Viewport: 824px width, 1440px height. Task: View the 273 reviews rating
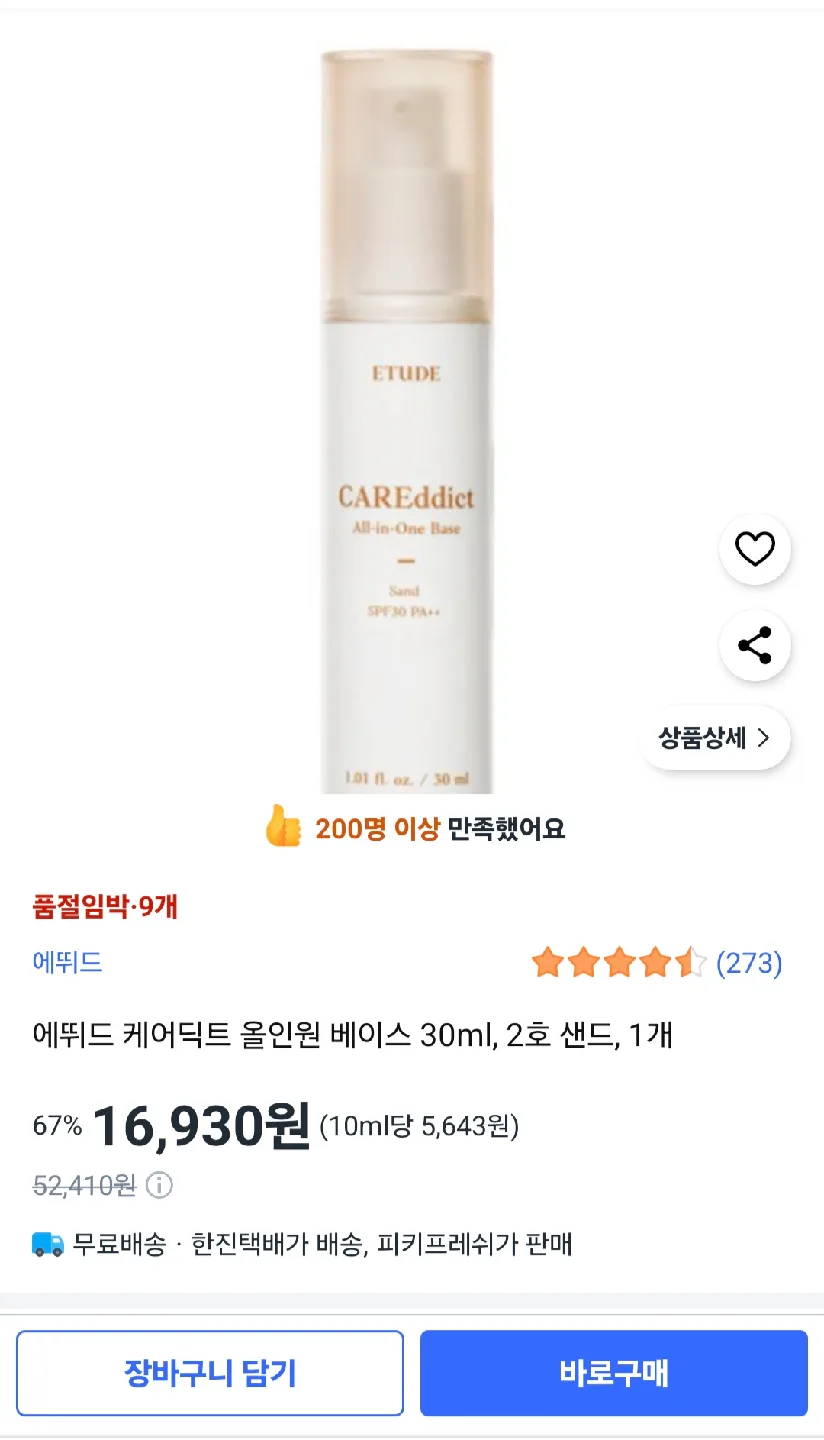(x=657, y=963)
